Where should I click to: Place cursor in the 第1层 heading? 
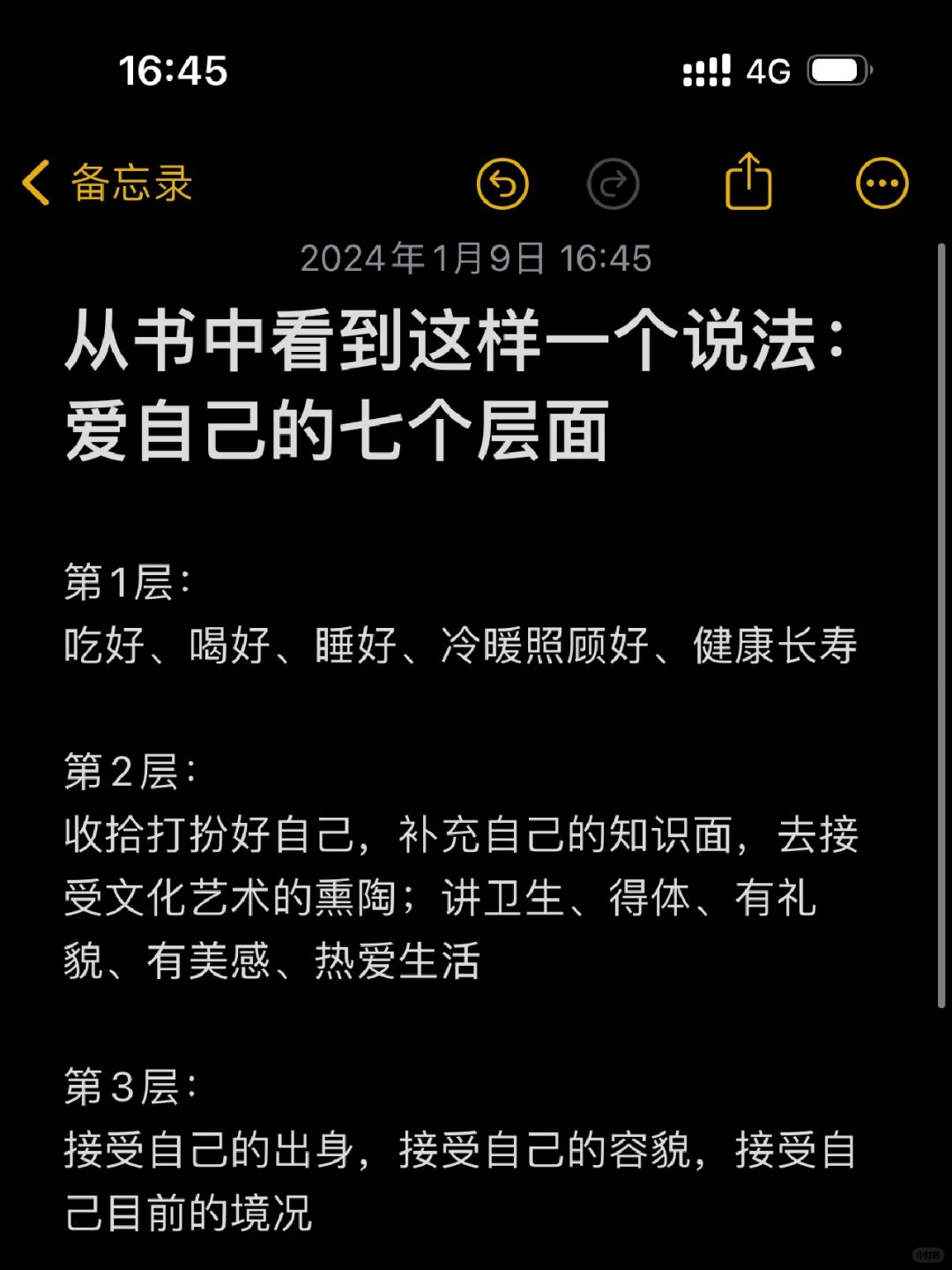123,582
